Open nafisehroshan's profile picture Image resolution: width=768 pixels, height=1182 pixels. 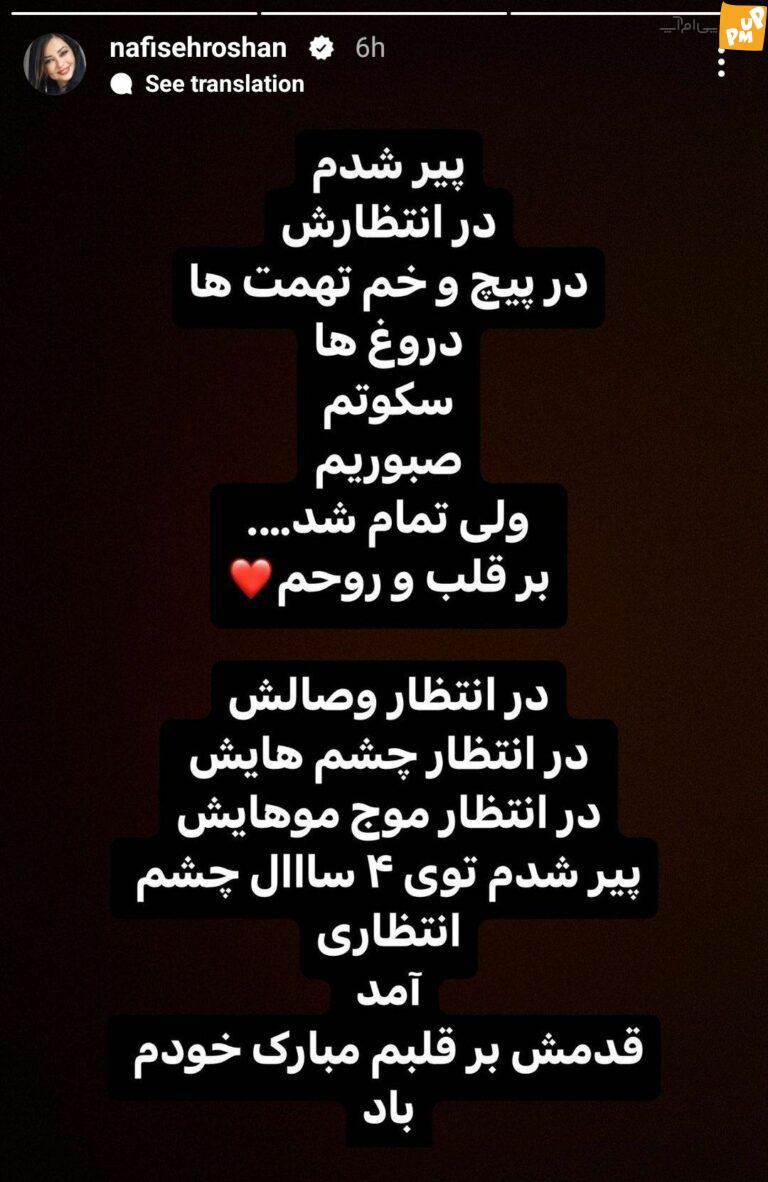pyautogui.click(x=54, y=64)
